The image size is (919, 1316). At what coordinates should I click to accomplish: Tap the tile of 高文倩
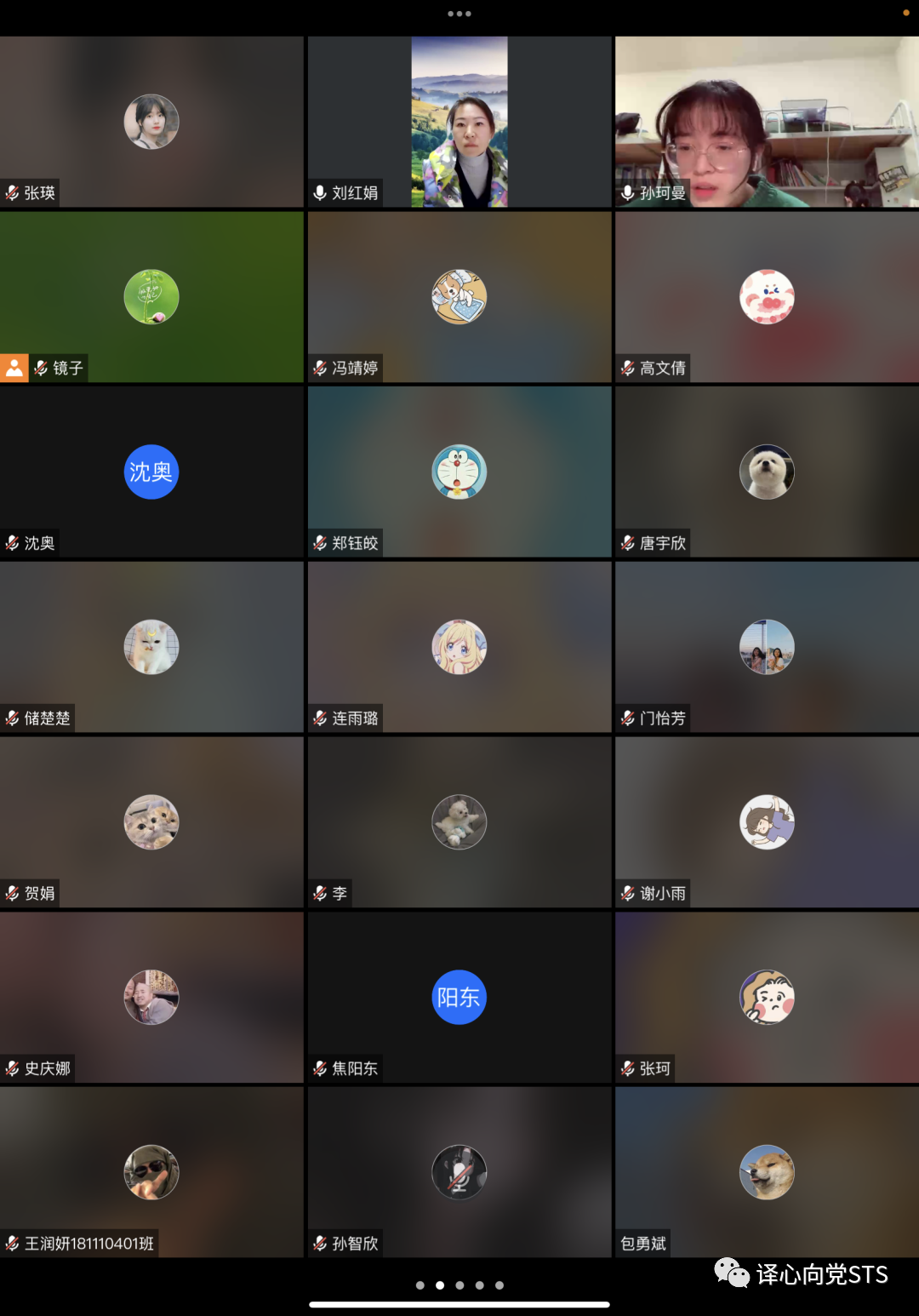click(x=767, y=297)
